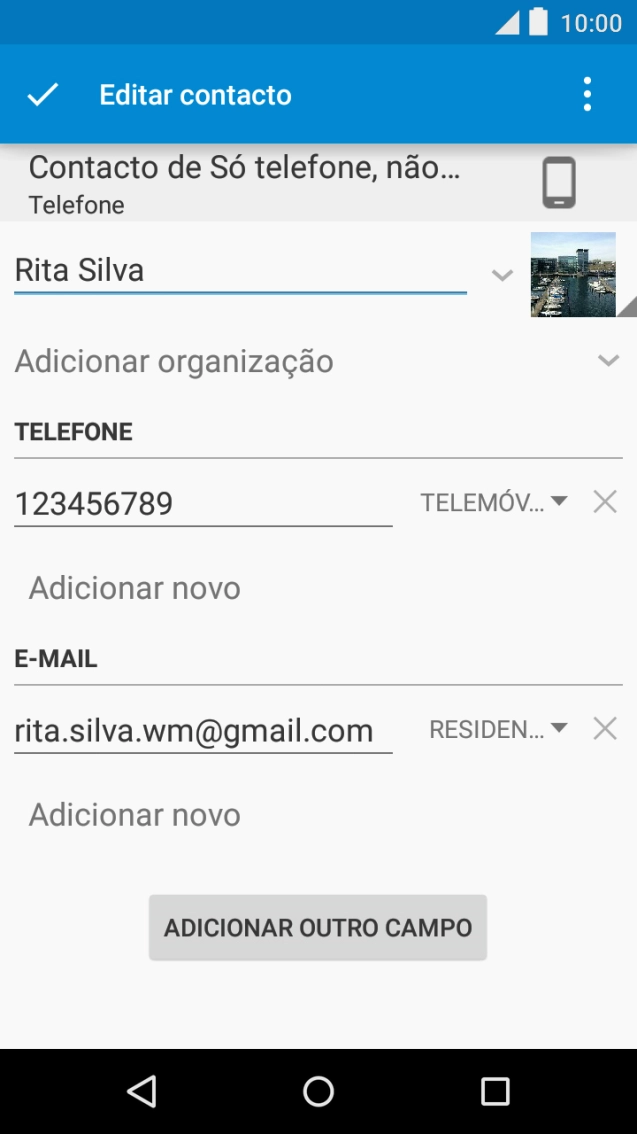The width and height of the screenshot is (637, 1134).
Task: Open the overflow menu
Action: 587,95
